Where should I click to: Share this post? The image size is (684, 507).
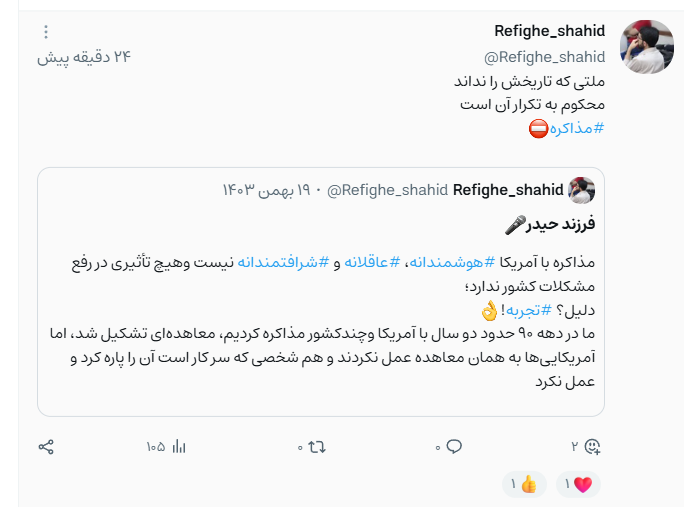[46, 446]
